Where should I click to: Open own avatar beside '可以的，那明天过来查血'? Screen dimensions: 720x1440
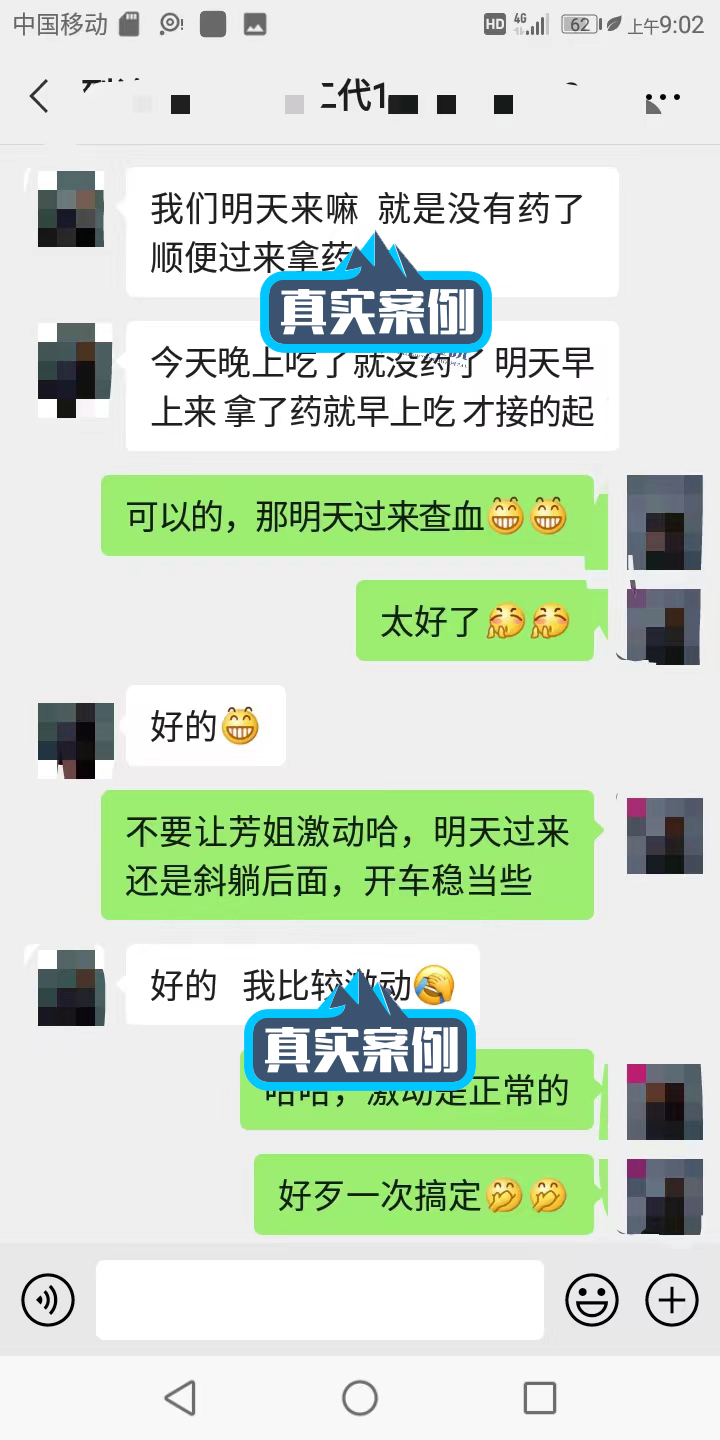click(x=663, y=522)
